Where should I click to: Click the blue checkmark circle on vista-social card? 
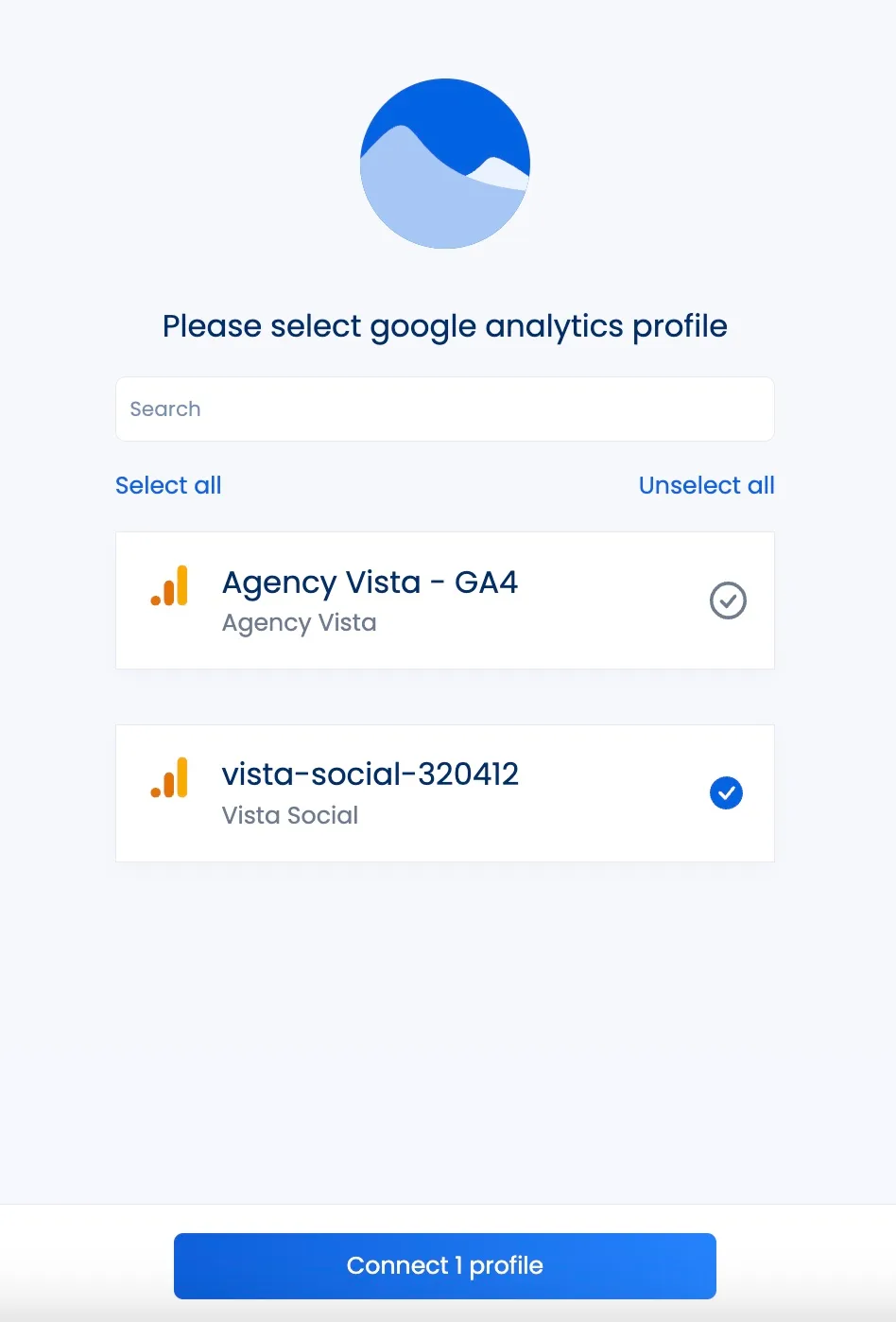727,793
